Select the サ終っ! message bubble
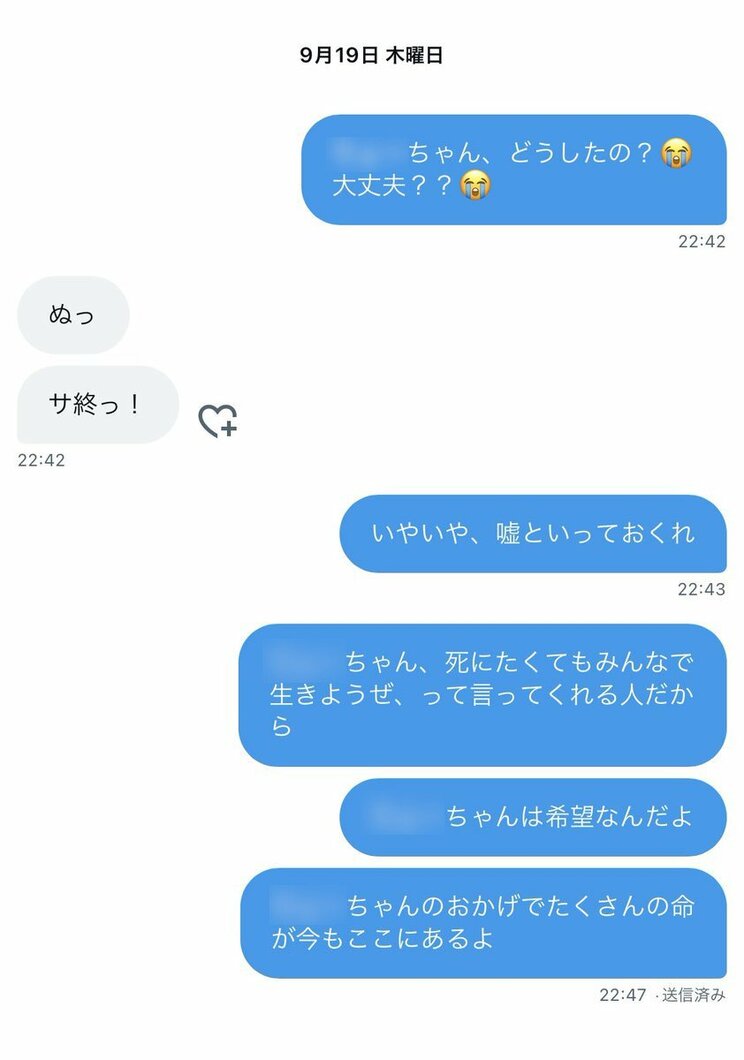This screenshot has width=744, height=1060. [96, 403]
